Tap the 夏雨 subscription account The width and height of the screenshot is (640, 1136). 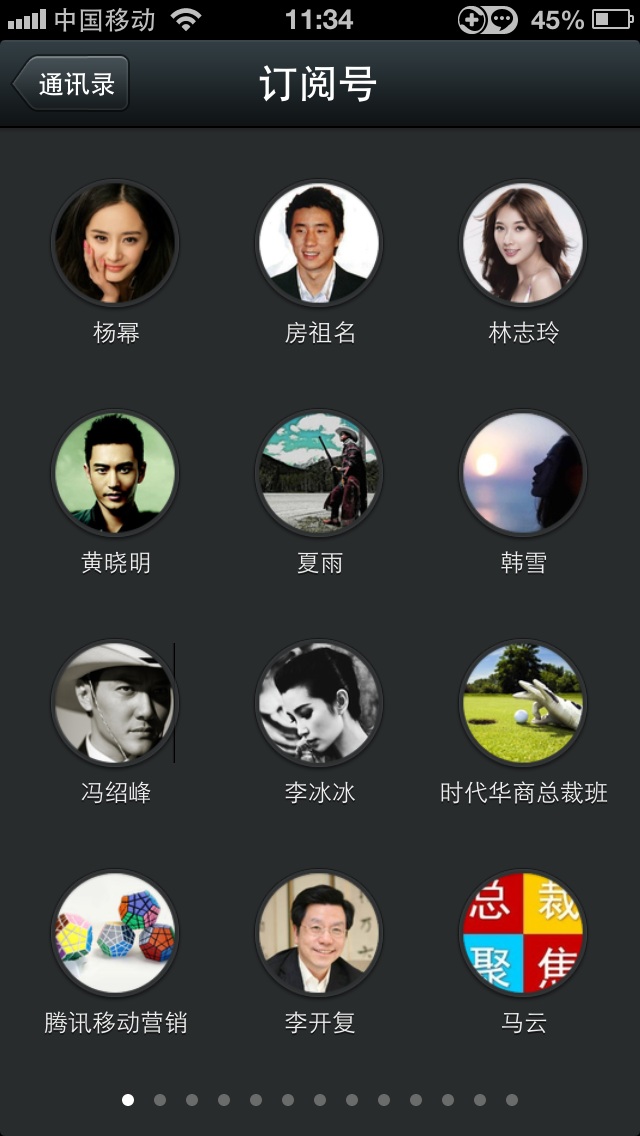tap(319, 473)
